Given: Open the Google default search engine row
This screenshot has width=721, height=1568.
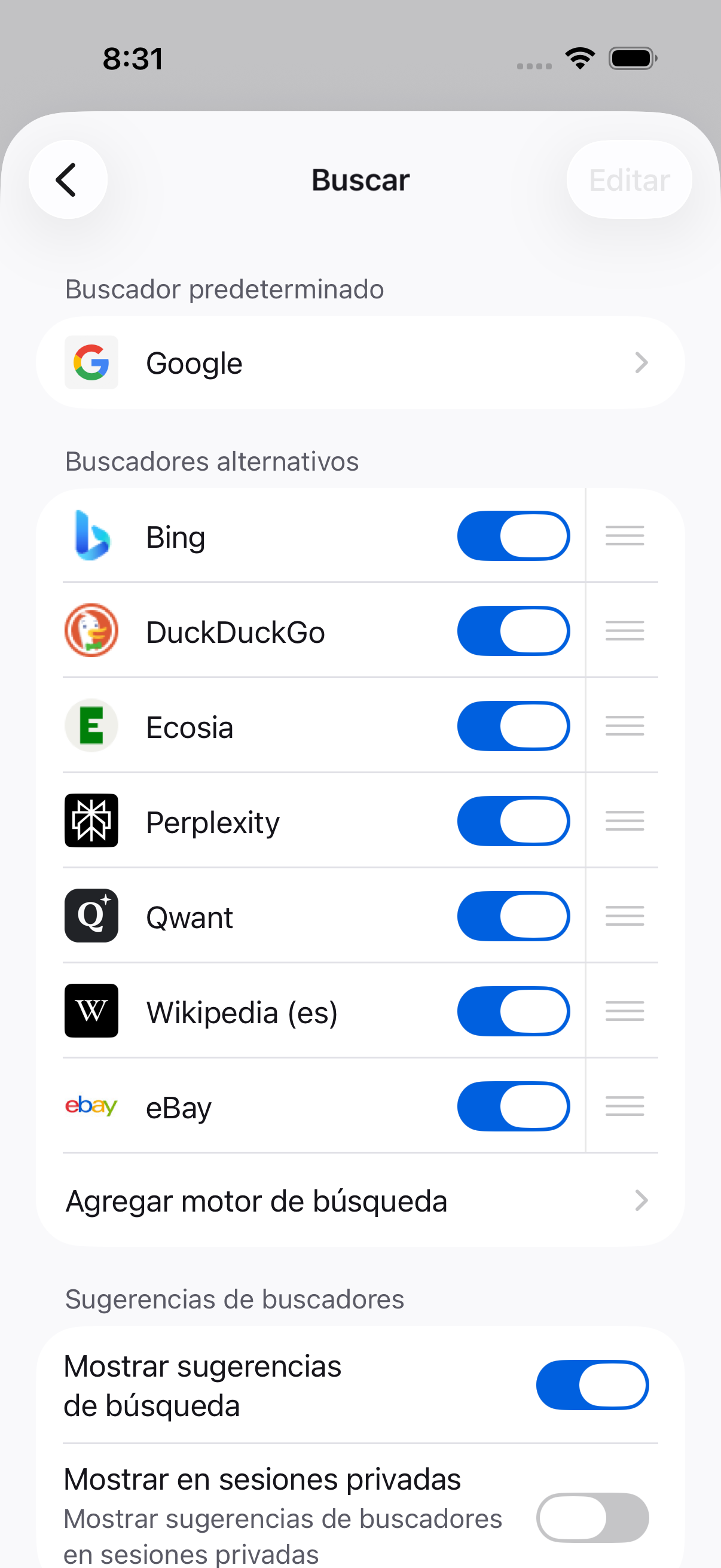Looking at the screenshot, I should point(360,363).
